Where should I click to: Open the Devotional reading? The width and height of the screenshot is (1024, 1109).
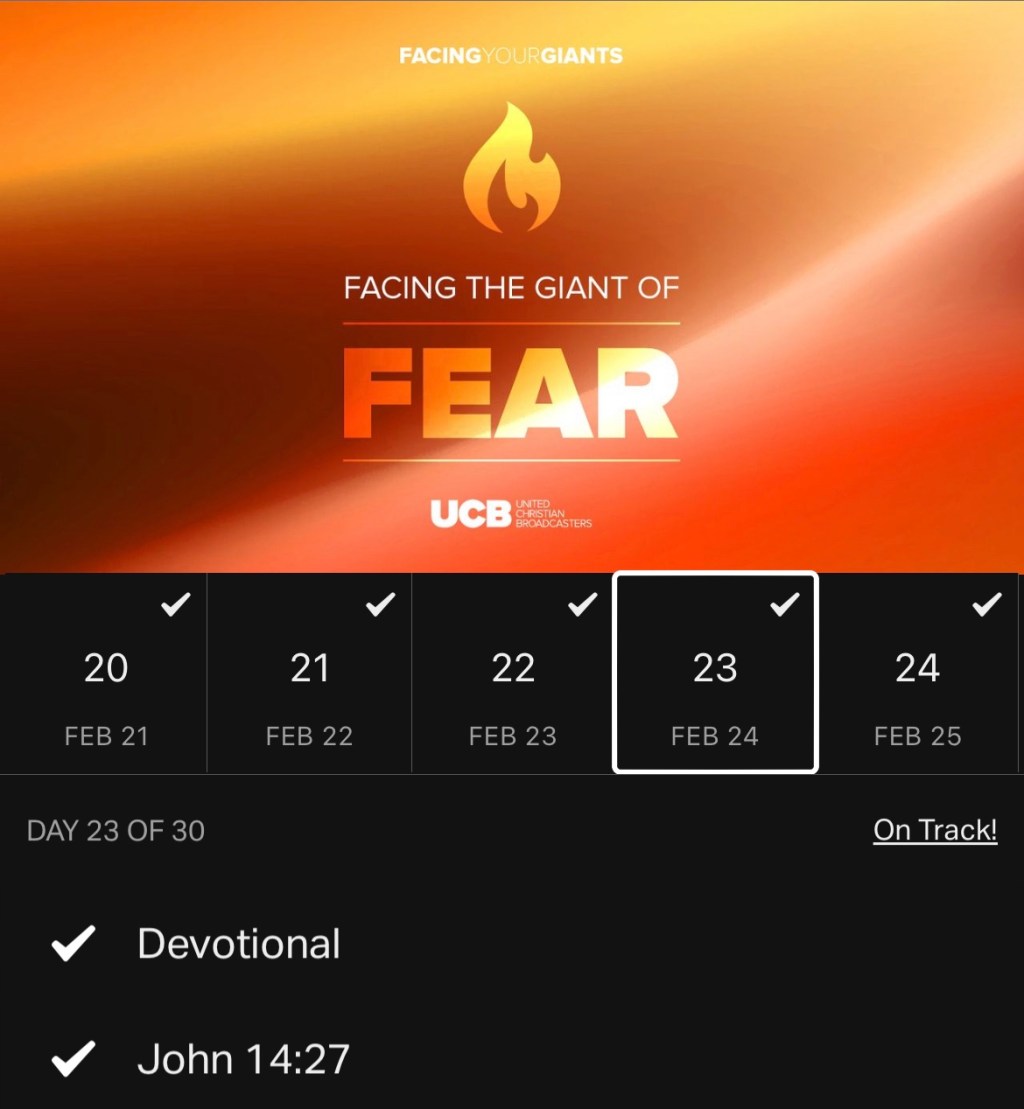pyautogui.click(x=238, y=944)
